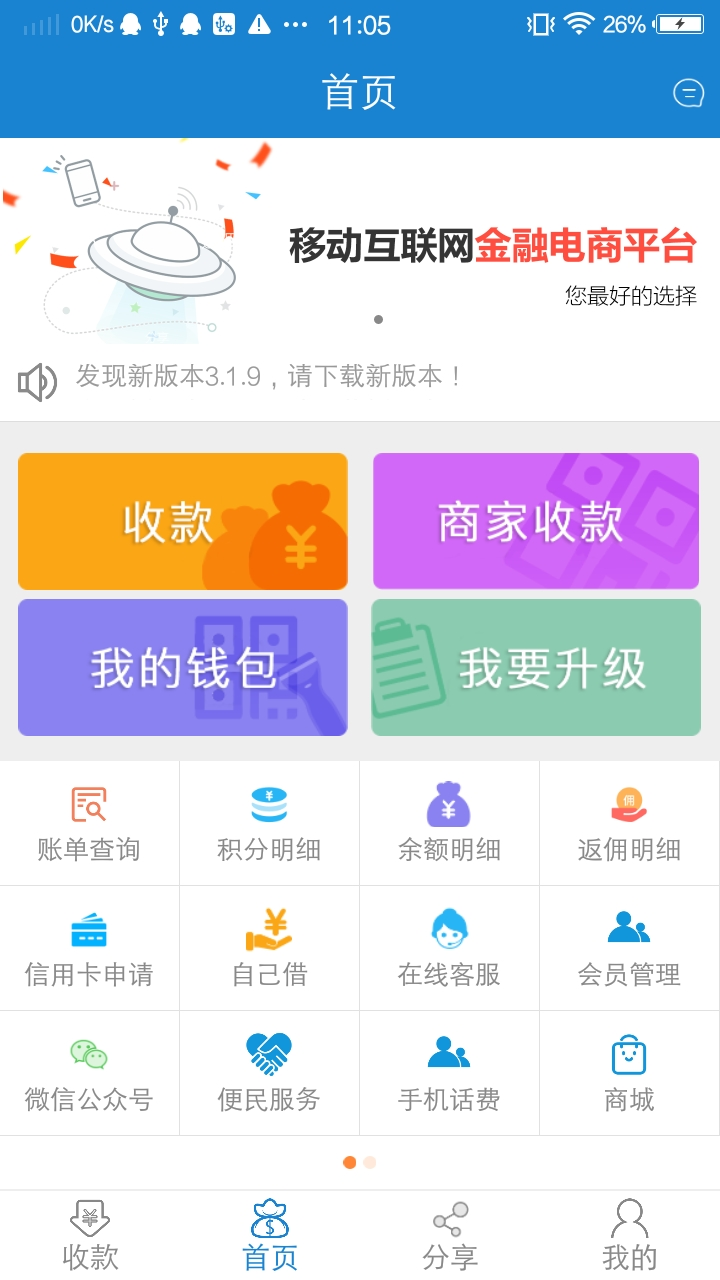Open the 我的钱包 card

pos(183,667)
